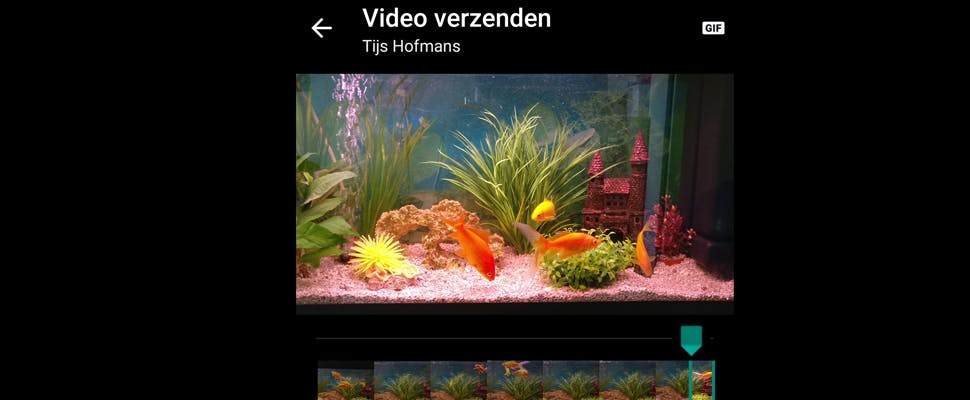Viewport: 970px width, 400px height.
Task: Go back from Video verzenden screen
Action: [x=321, y=28]
